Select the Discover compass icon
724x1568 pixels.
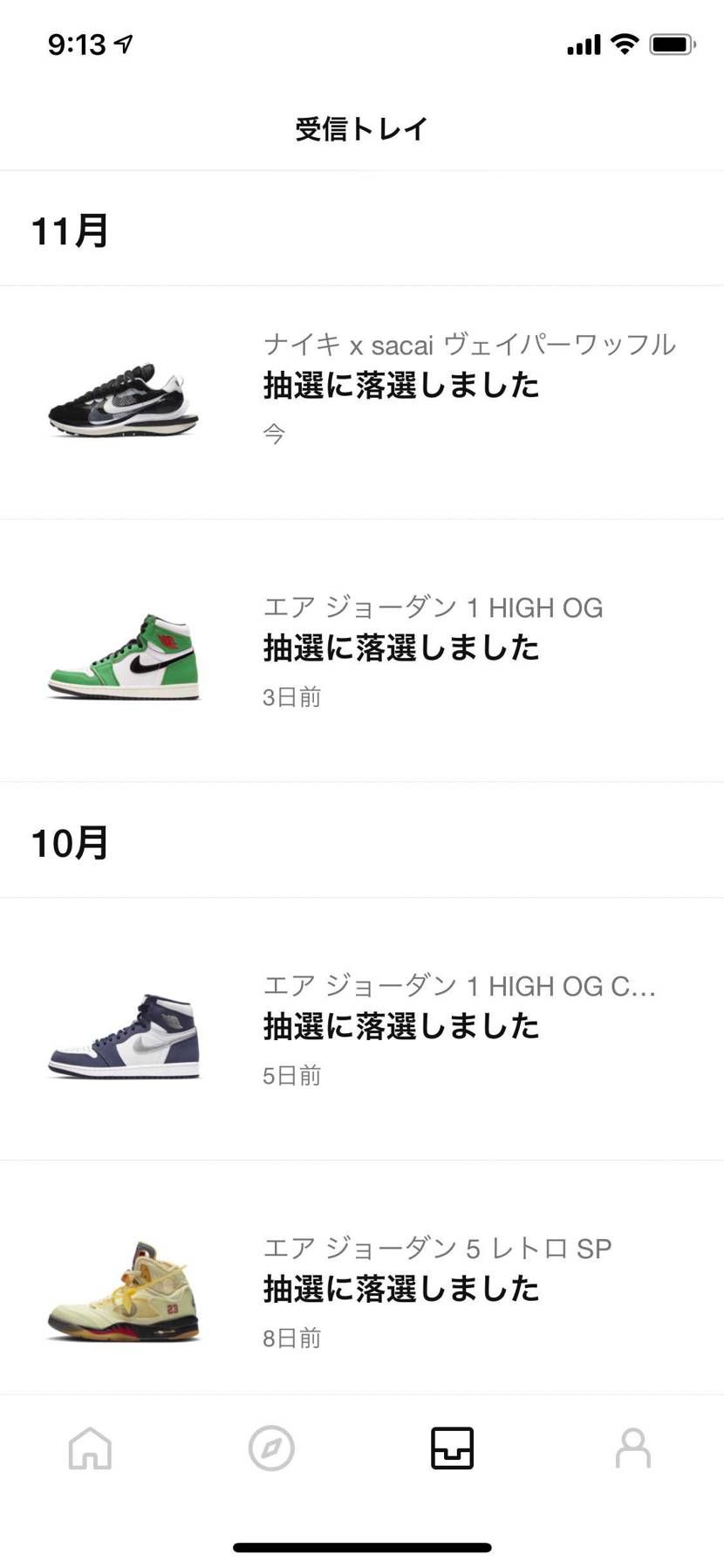click(x=271, y=1448)
